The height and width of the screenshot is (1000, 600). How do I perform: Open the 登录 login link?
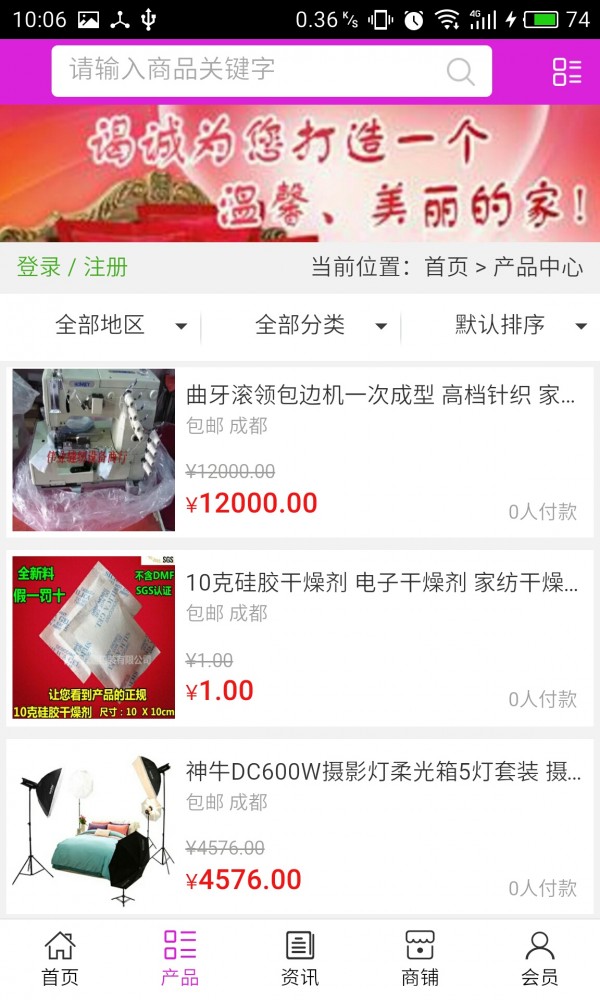(39, 267)
